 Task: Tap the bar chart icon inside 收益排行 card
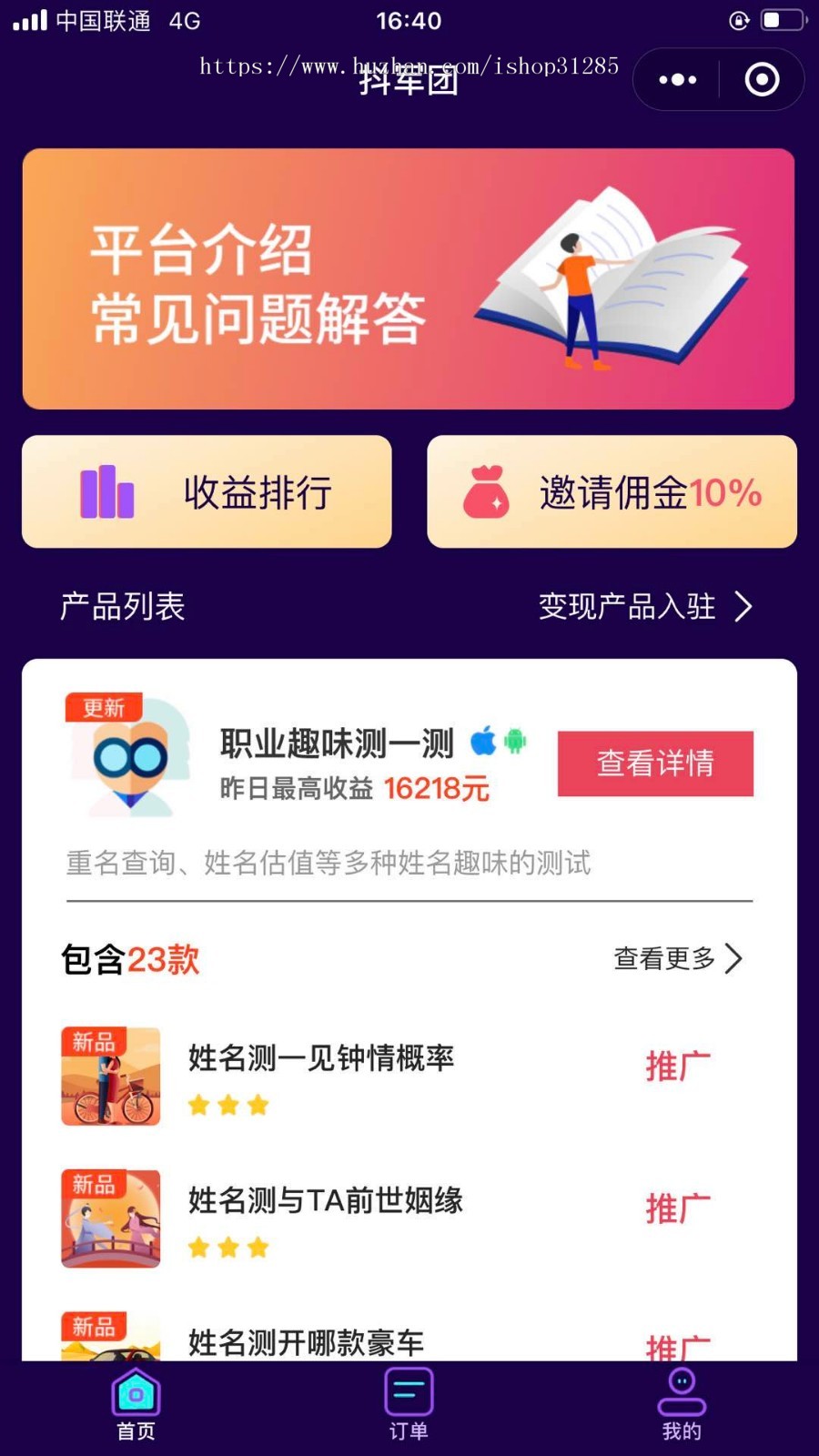[x=106, y=491]
